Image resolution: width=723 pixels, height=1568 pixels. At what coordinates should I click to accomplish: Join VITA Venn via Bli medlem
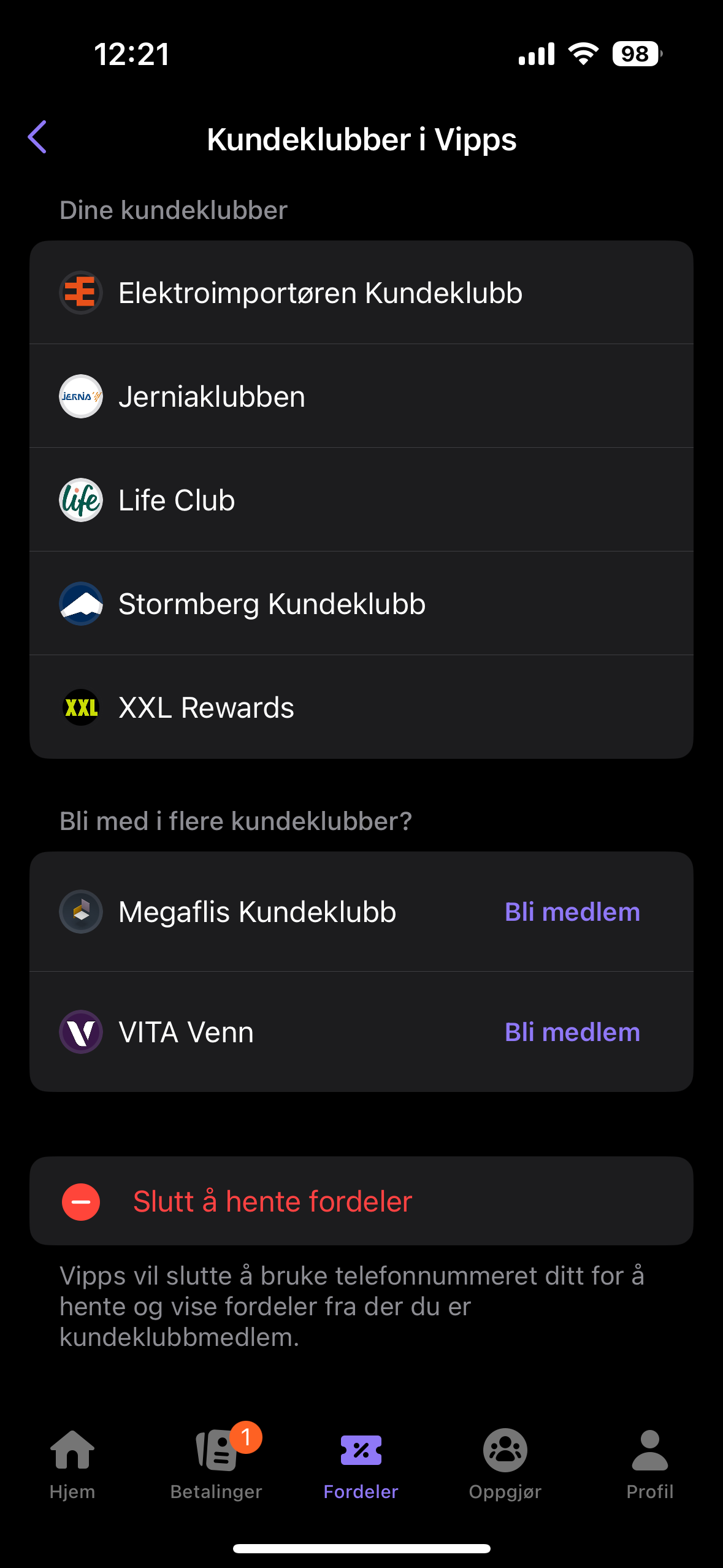(x=572, y=1032)
